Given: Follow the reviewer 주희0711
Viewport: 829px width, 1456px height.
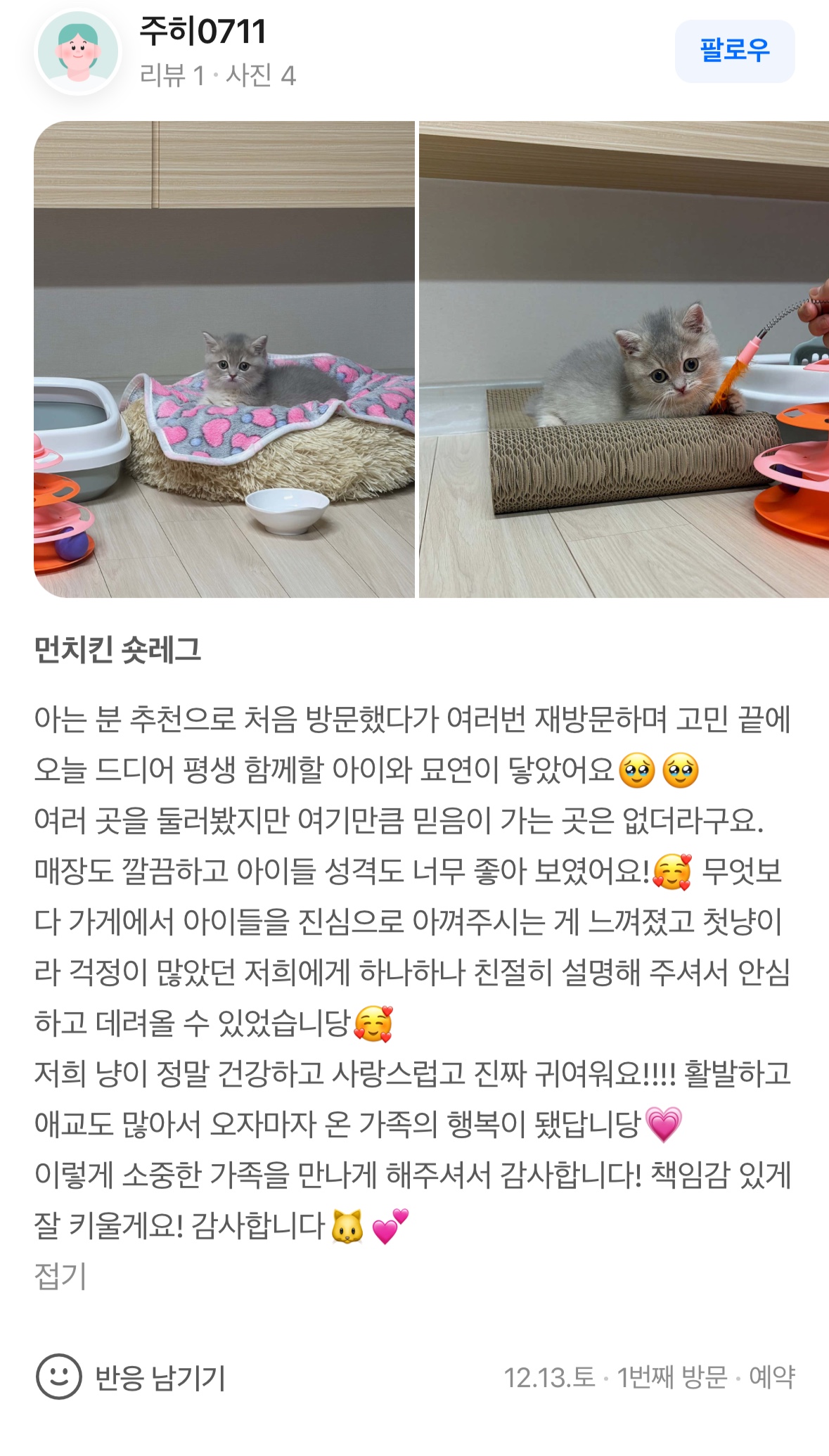Looking at the screenshot, I should tap(734, 51).
